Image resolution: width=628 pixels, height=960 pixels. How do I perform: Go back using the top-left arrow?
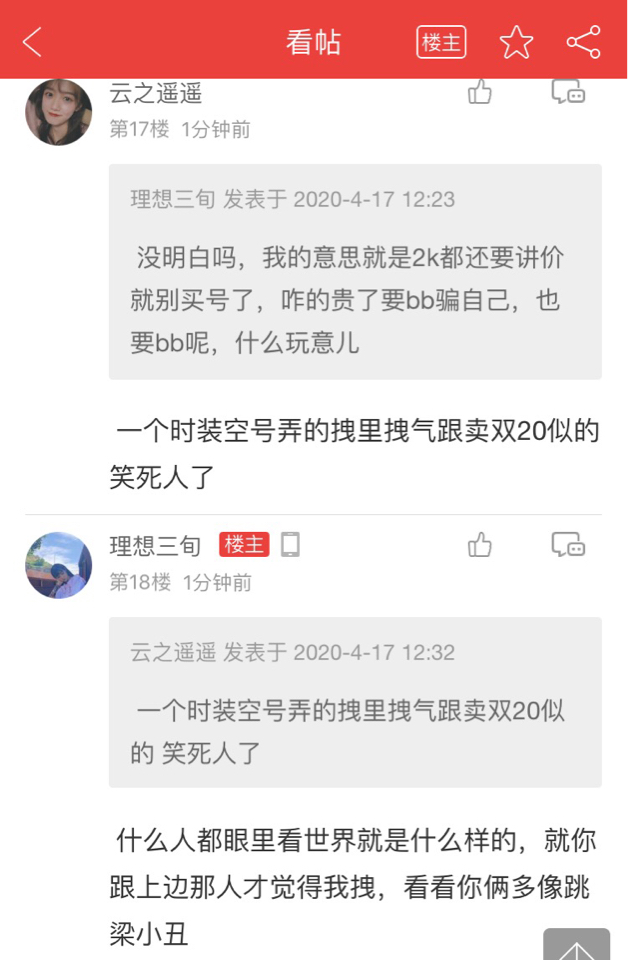click(33, 42)
